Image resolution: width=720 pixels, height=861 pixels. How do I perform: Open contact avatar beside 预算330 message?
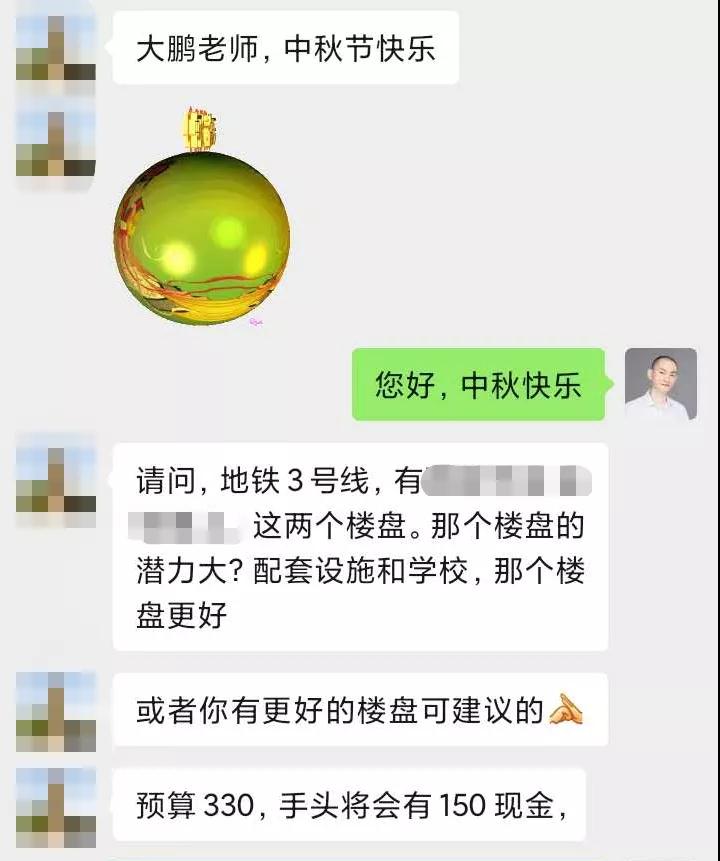coord(56,806)
